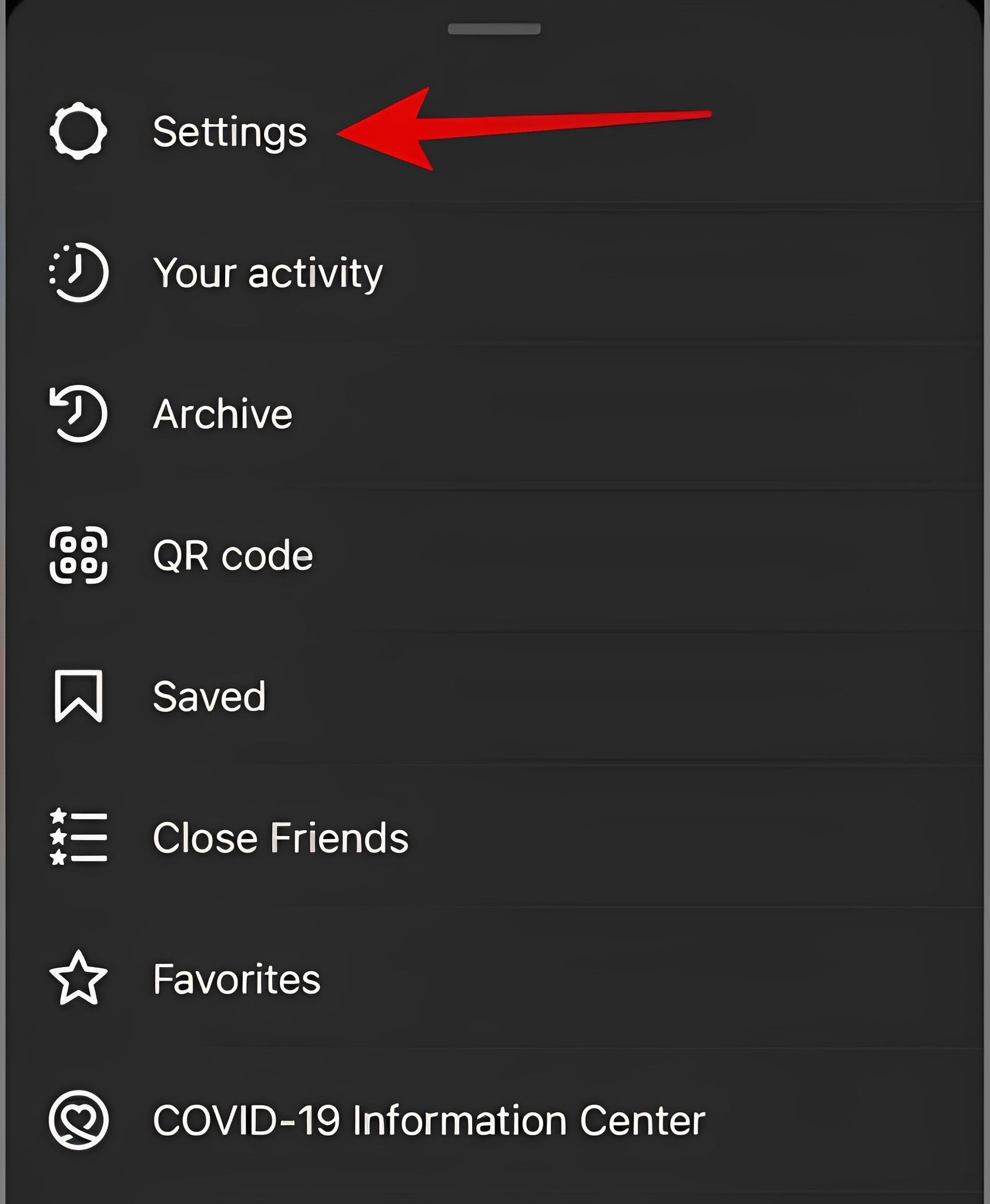Open COVID-19 Information Center
The width and height of the screenshot is (990, 1204).
pos(429,1121)
